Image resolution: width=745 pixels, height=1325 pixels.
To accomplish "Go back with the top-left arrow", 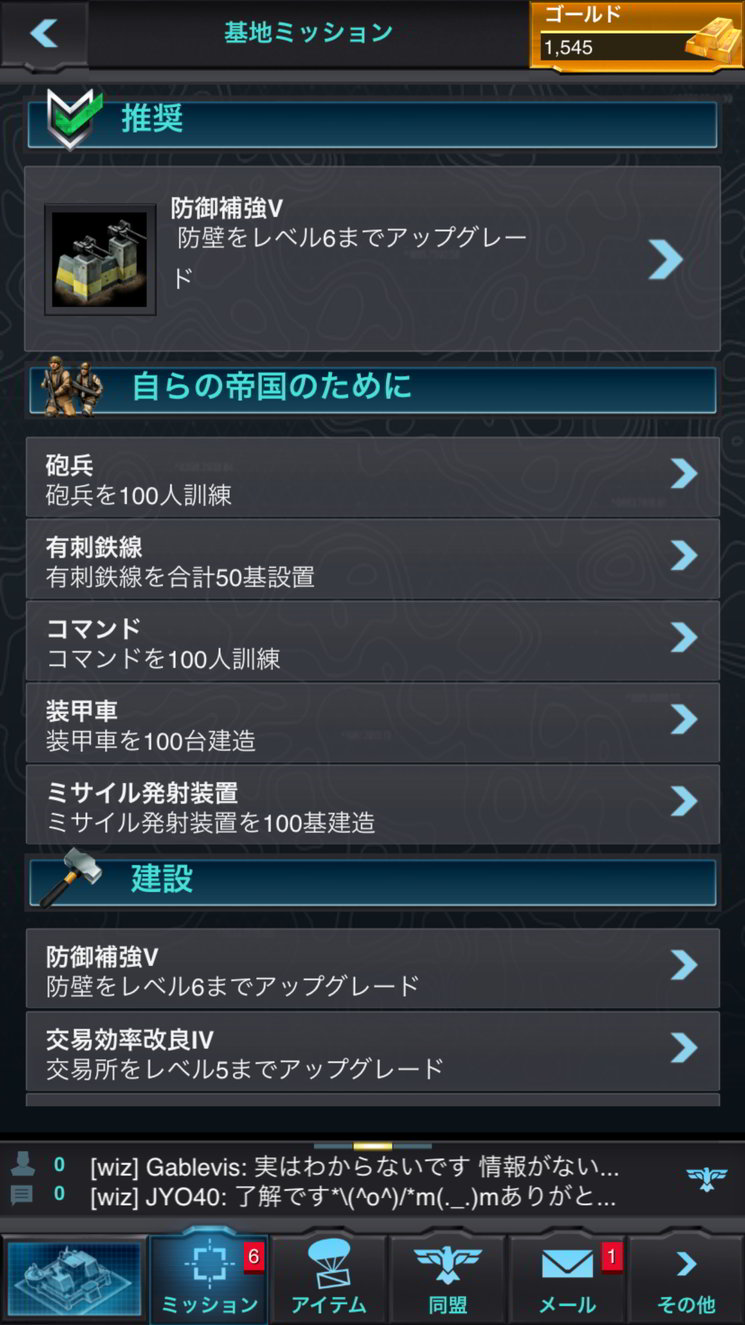I will click(44, 33).
